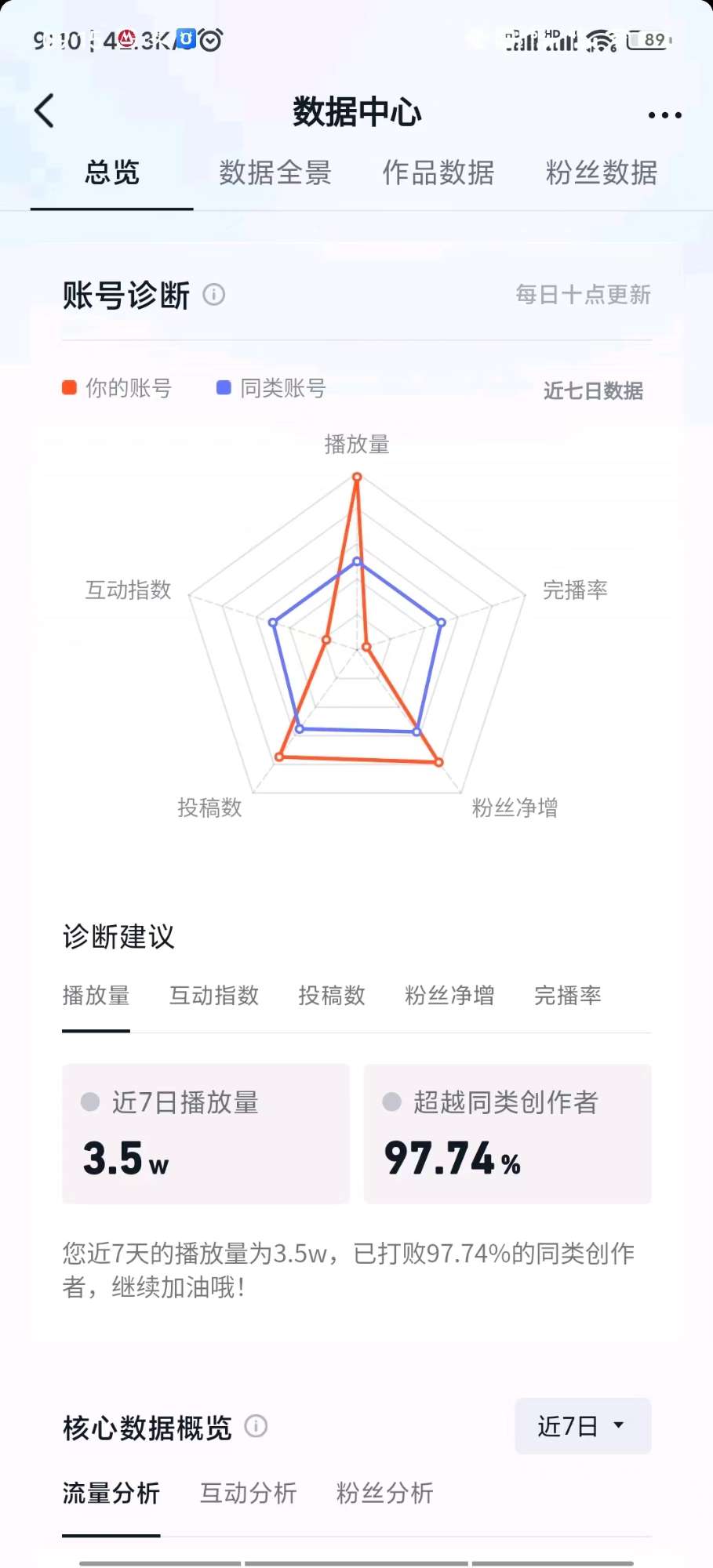
Task: Open the 粉丝数据 tab
Action: (x=601, y=172)
